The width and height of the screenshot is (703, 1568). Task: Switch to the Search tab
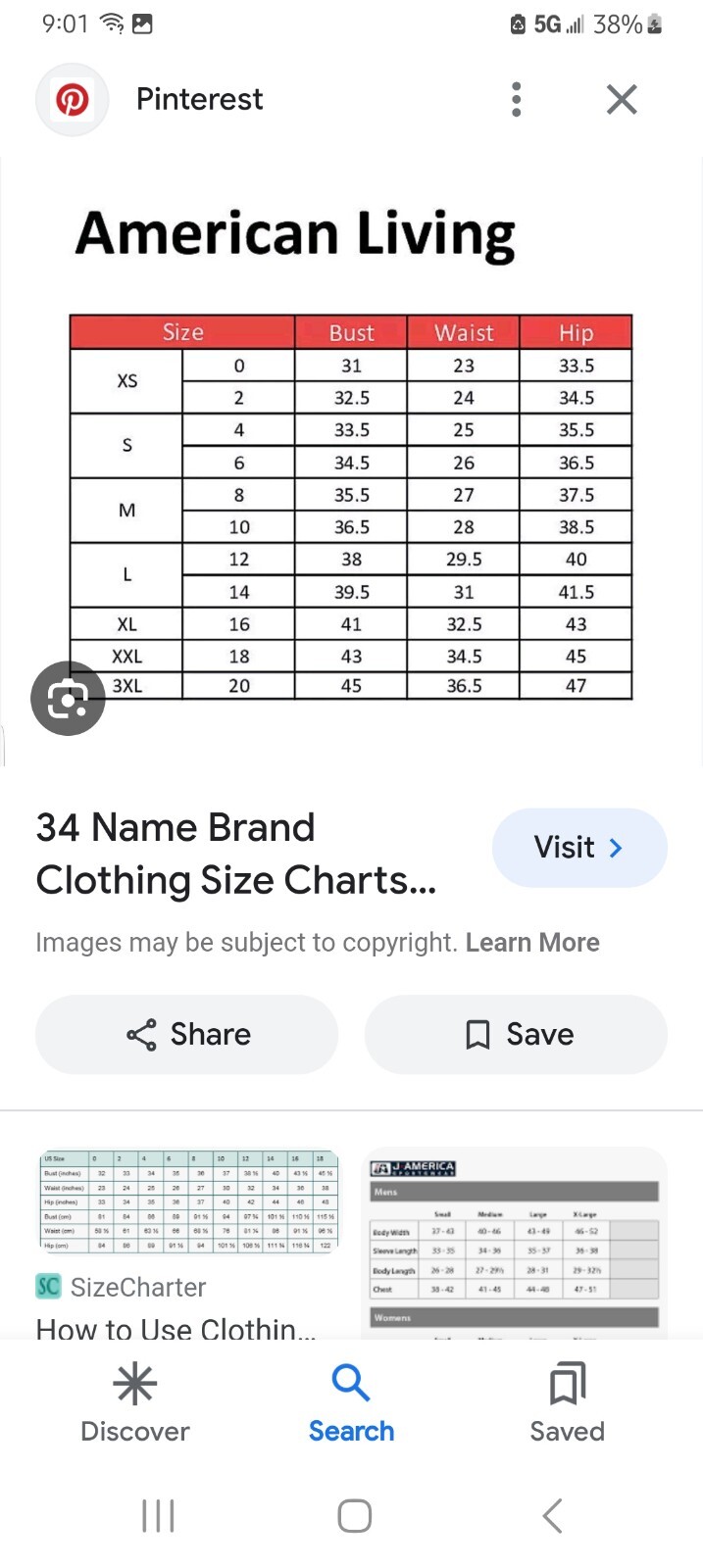[351, 1402]
